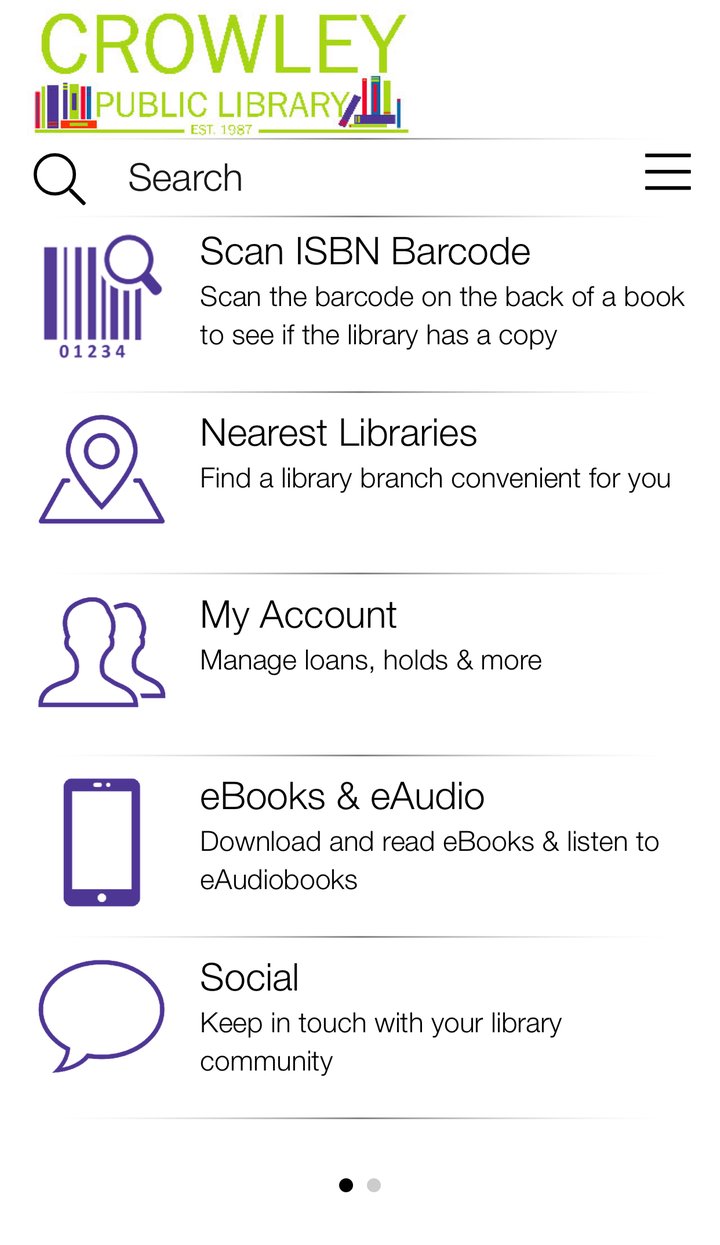This screenshot has height=1245, width=720.
Task: Click the magnifying glass search icon
Action: [x=58, y=176]
